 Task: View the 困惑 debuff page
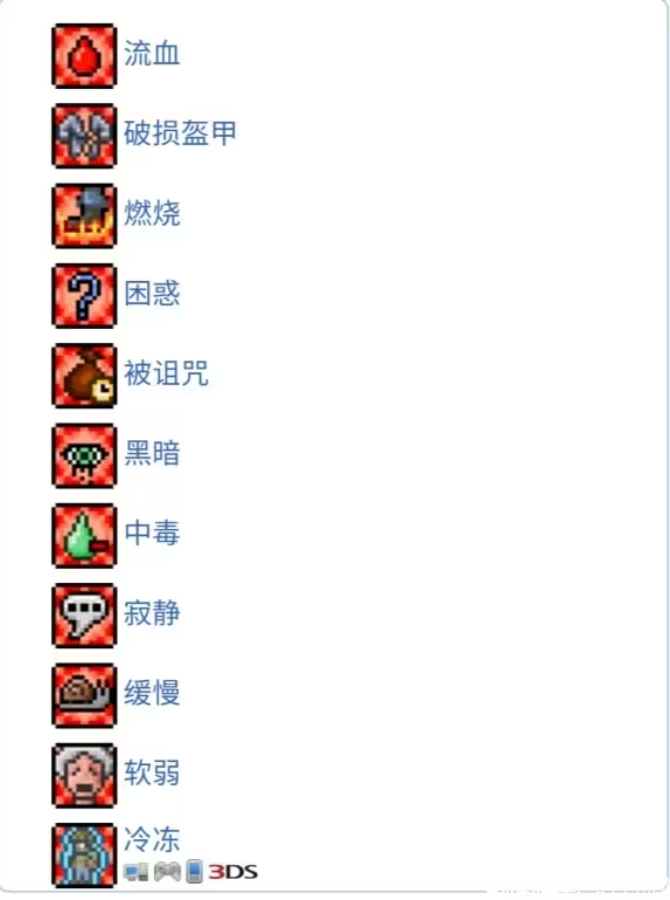[152, 293]
